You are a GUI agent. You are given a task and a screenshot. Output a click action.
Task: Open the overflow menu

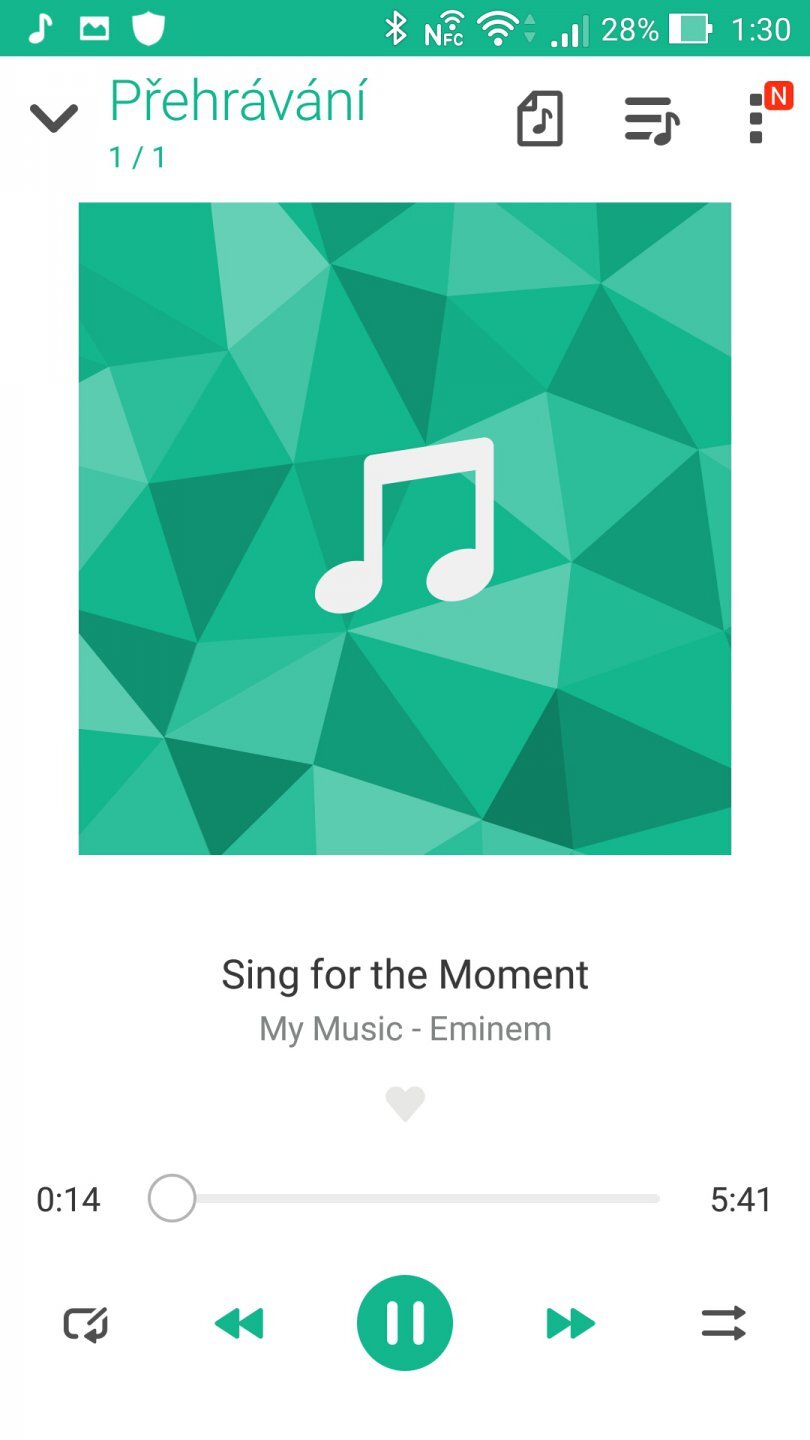click(756, 119)
